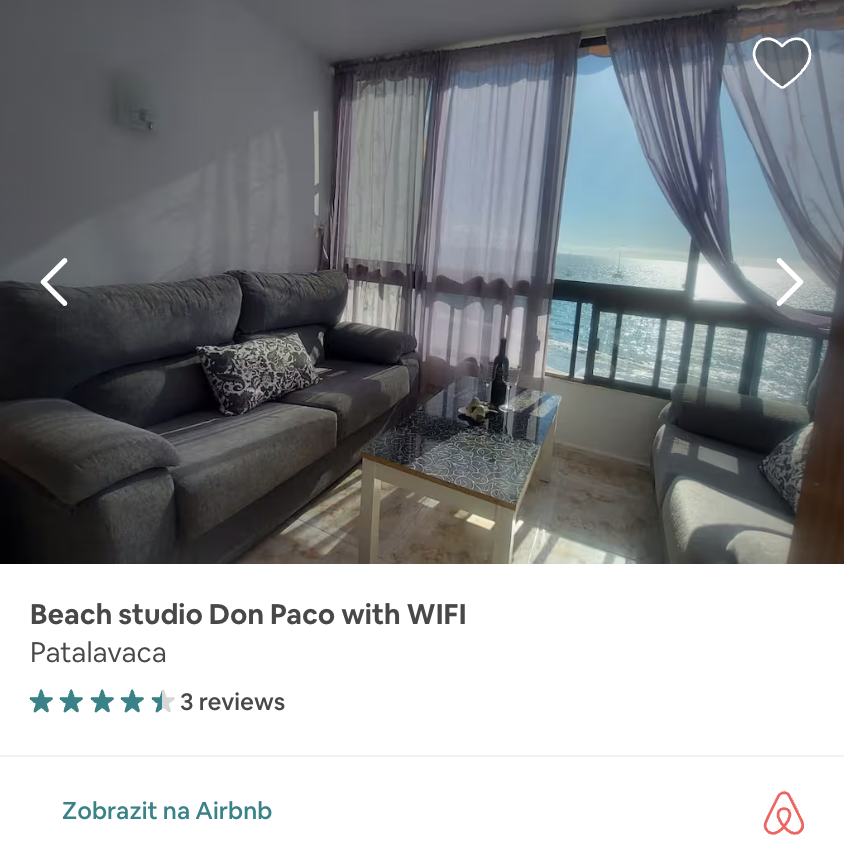844x856 pixels.
Task: Show the next listing photo
Action: click(789, 282)
